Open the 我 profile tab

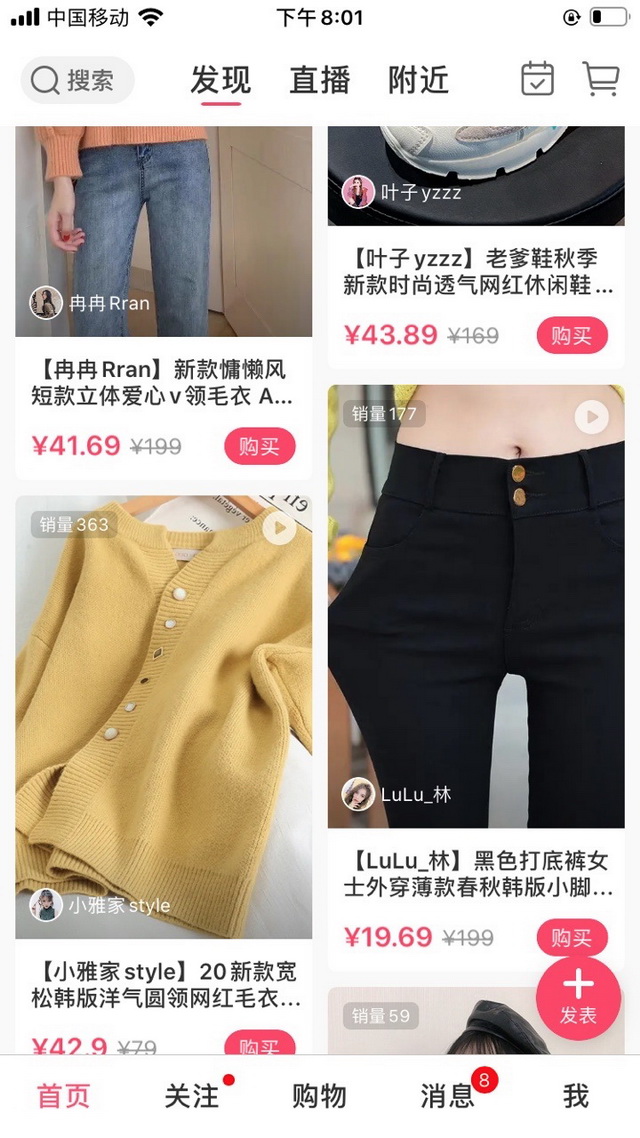[x=576, y=1096]
